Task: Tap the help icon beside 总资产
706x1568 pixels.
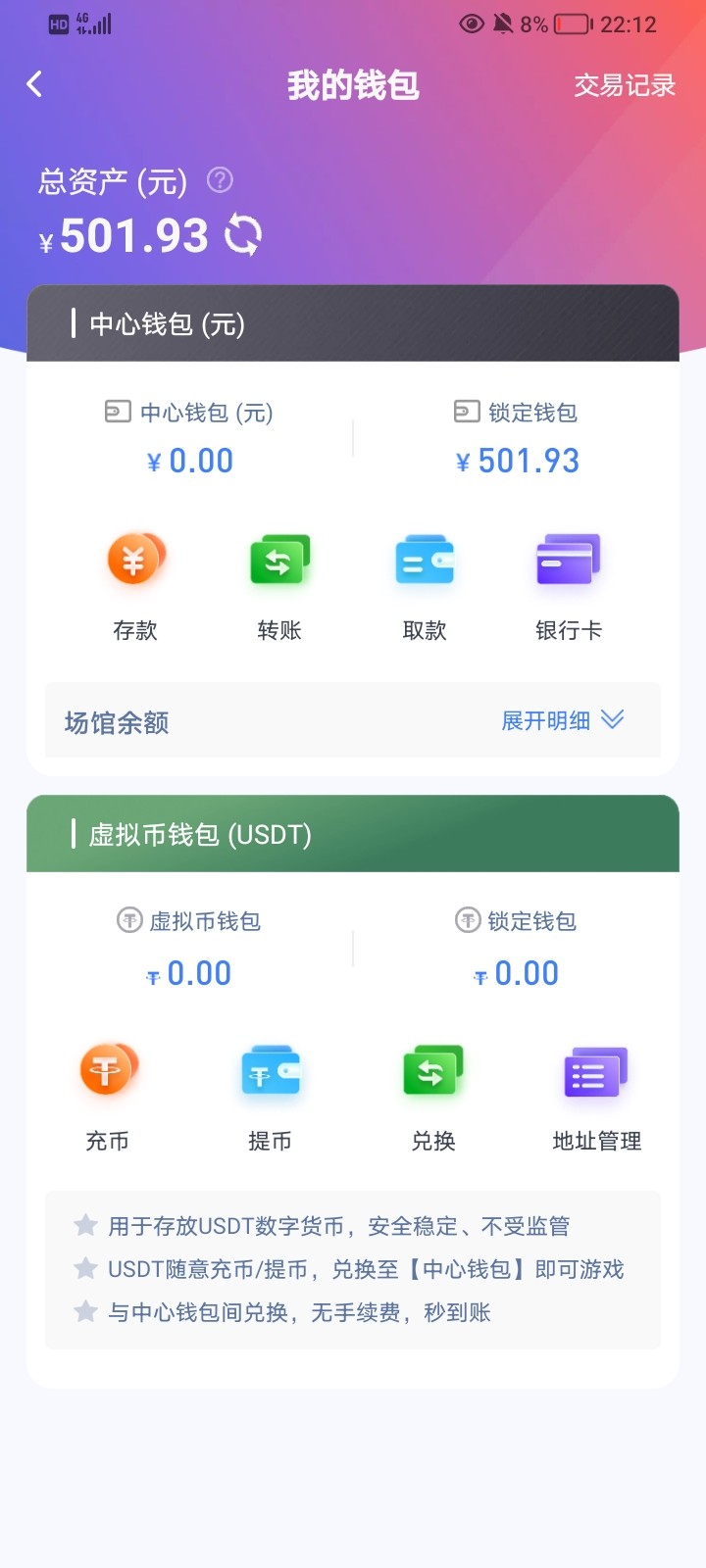Action: (x=221, y=180)
